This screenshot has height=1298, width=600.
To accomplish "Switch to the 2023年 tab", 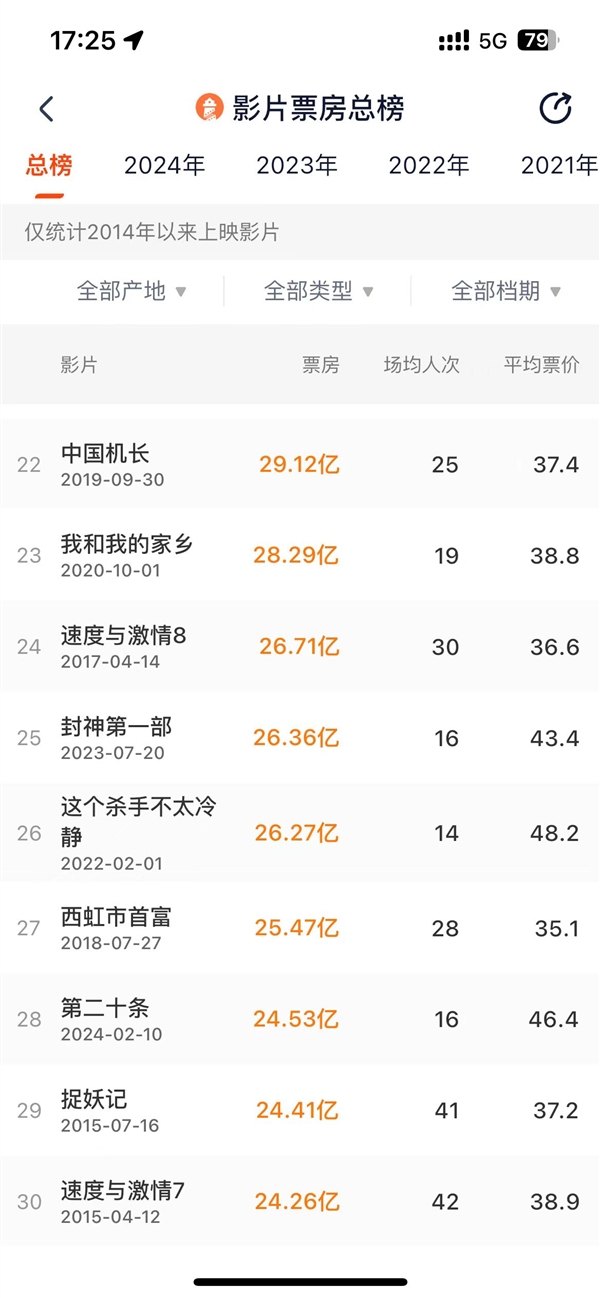I will coord(297,166).
